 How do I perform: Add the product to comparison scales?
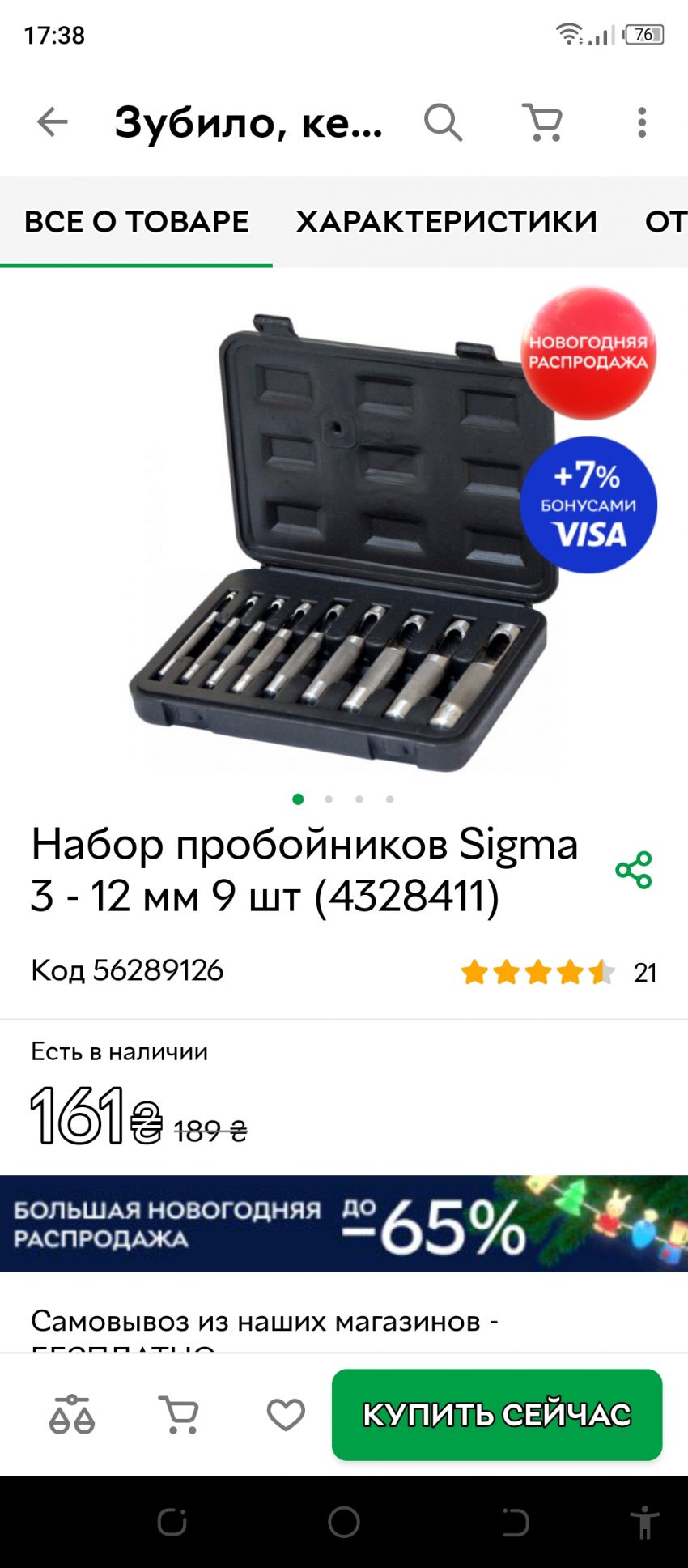[x=72, y=1414]
